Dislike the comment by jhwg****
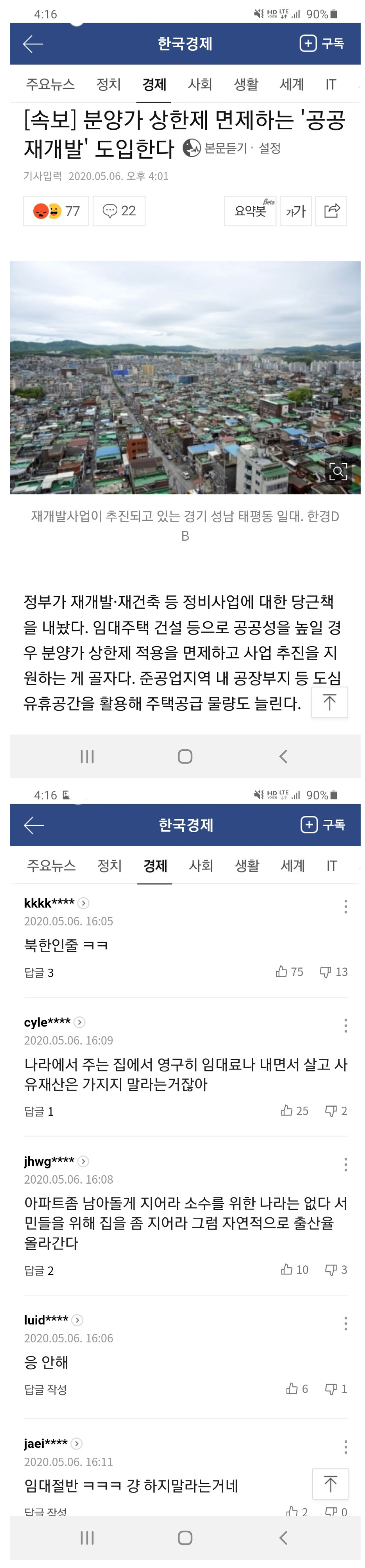 click(336, 1270)
